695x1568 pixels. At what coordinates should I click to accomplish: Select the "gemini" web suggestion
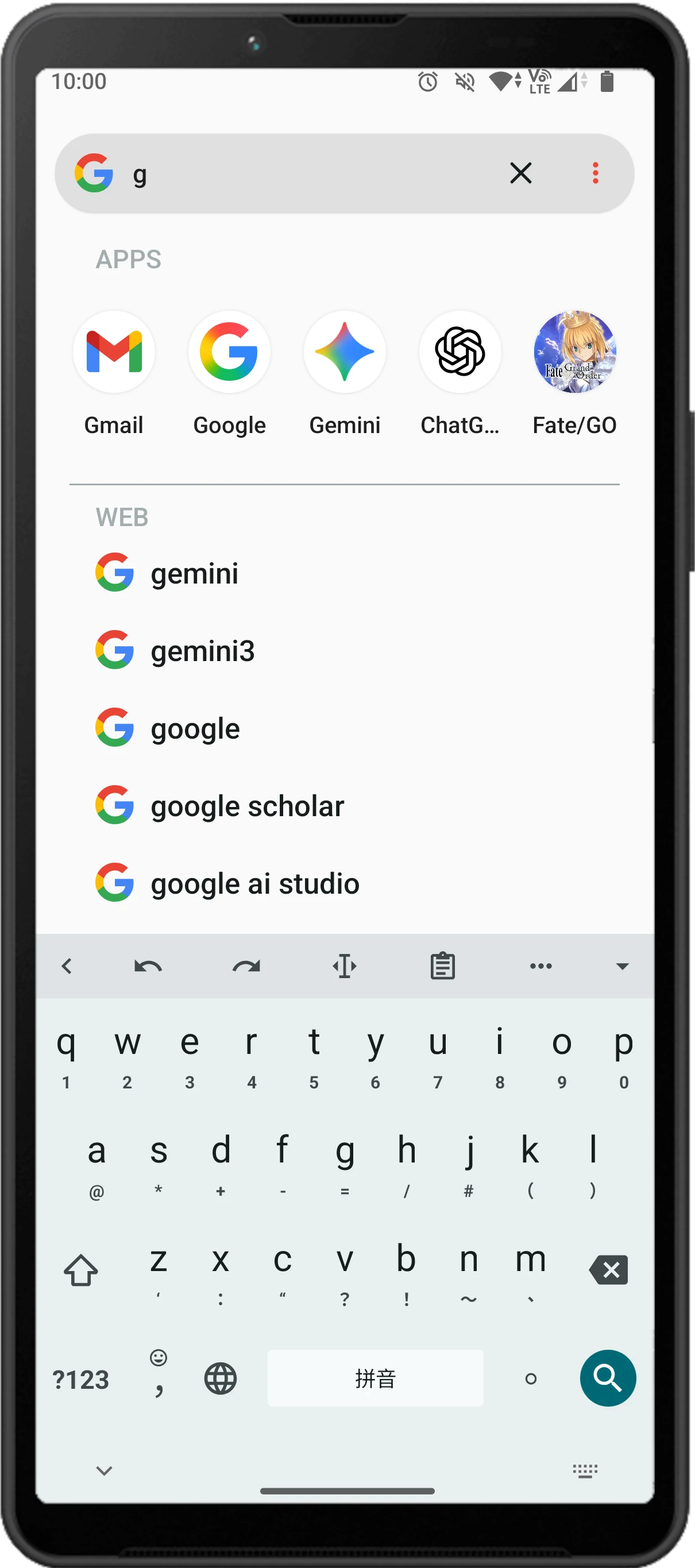[195, 573]
